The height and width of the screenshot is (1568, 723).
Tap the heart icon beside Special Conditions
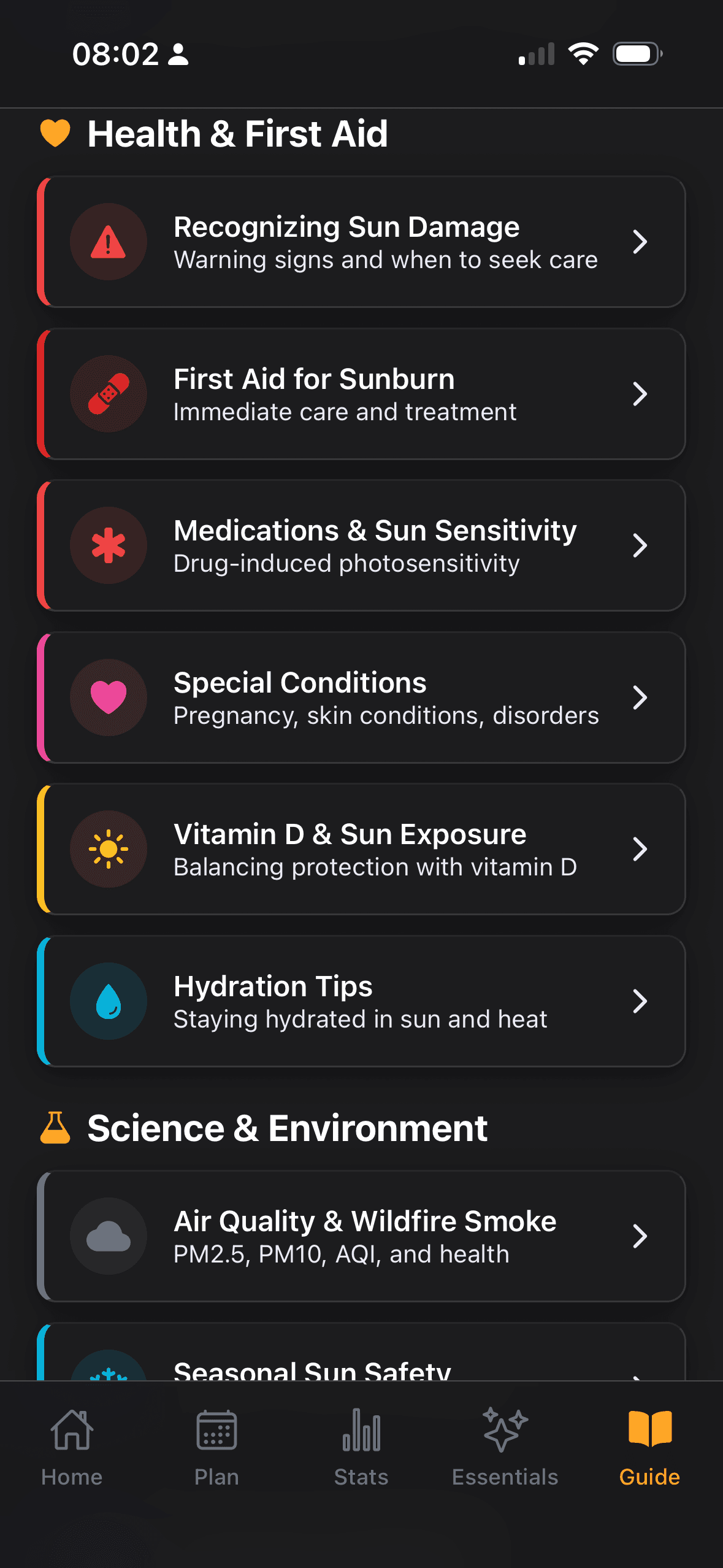click(108, 697)
